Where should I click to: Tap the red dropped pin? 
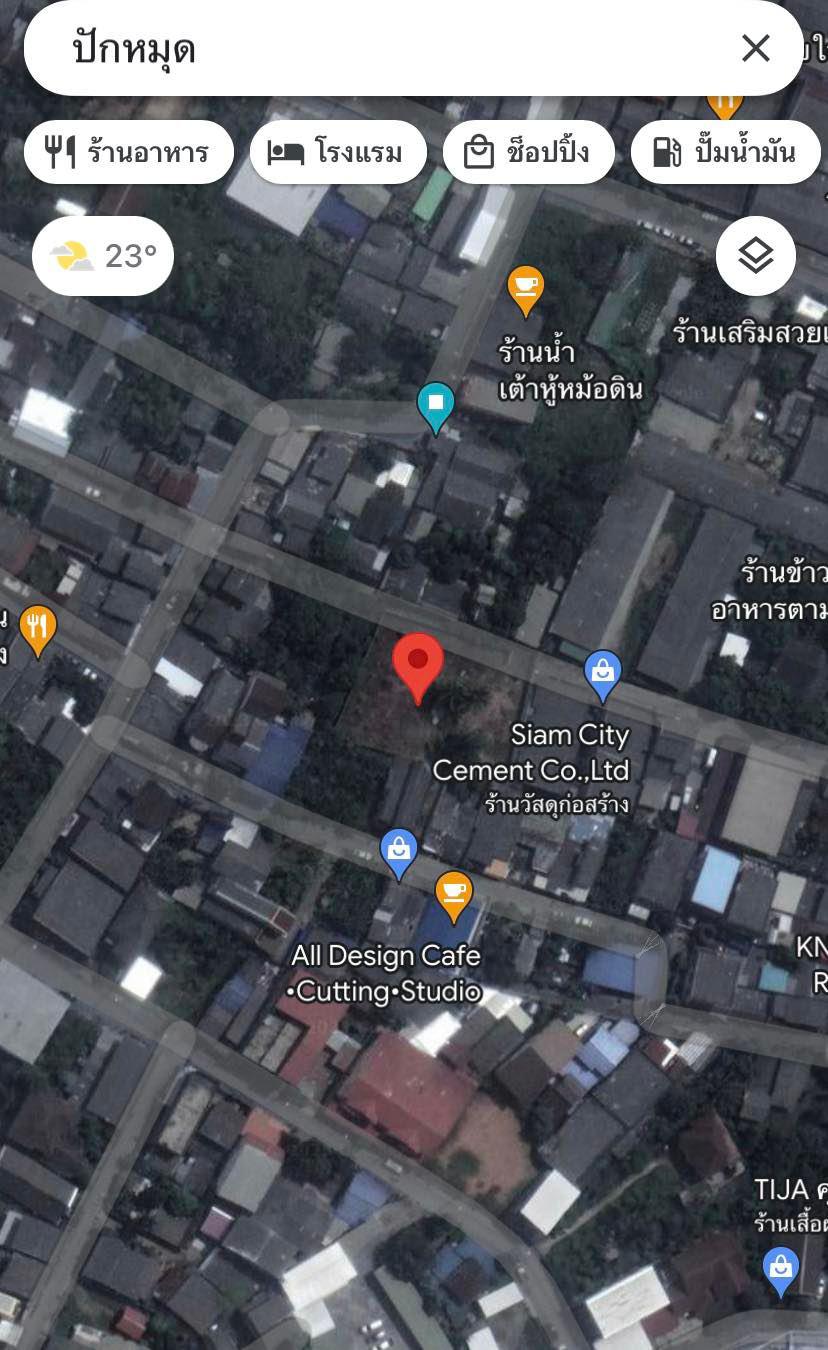[x=418, y=667]
